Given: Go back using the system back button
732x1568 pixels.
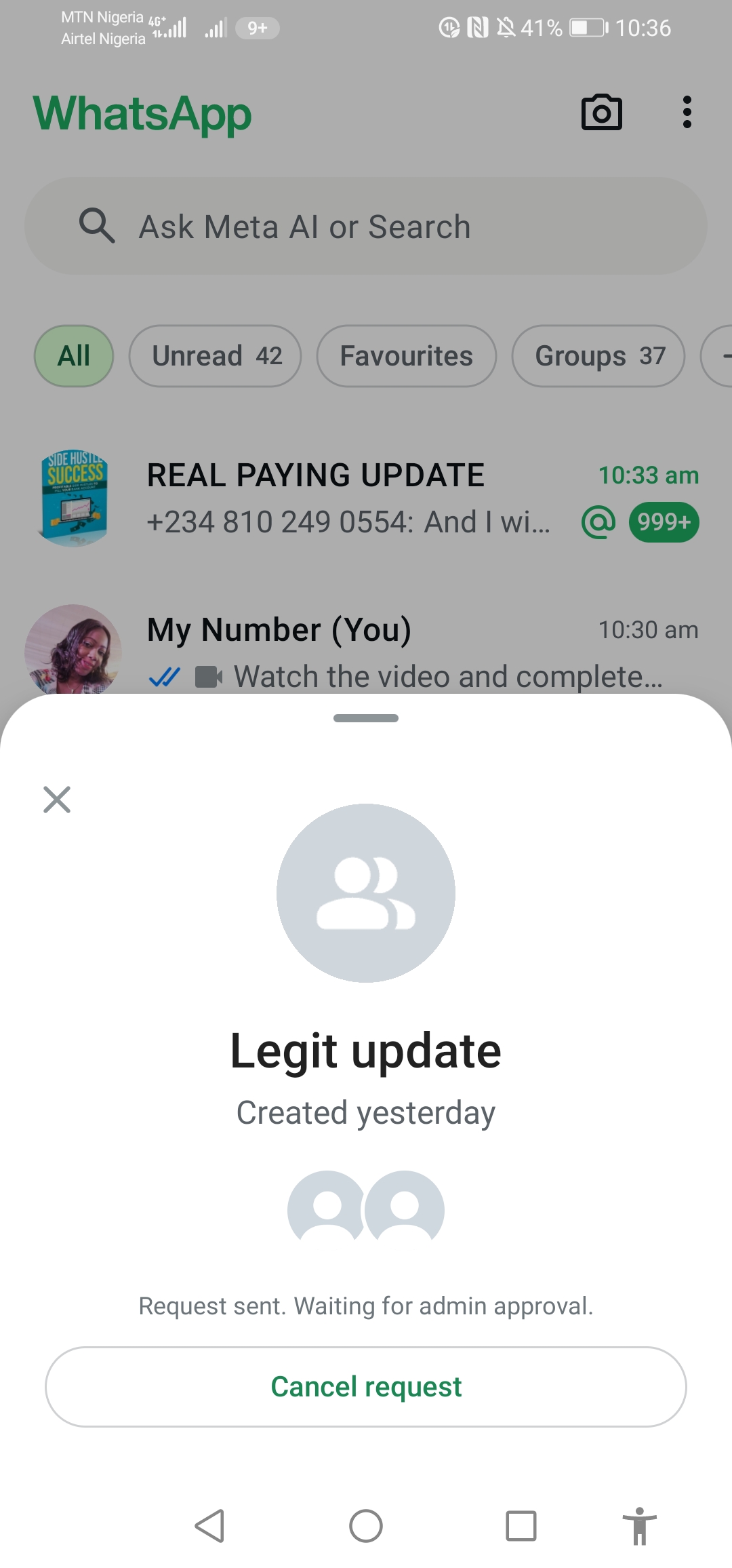Looking at the screenshot, I should [x=210, y=1526].
